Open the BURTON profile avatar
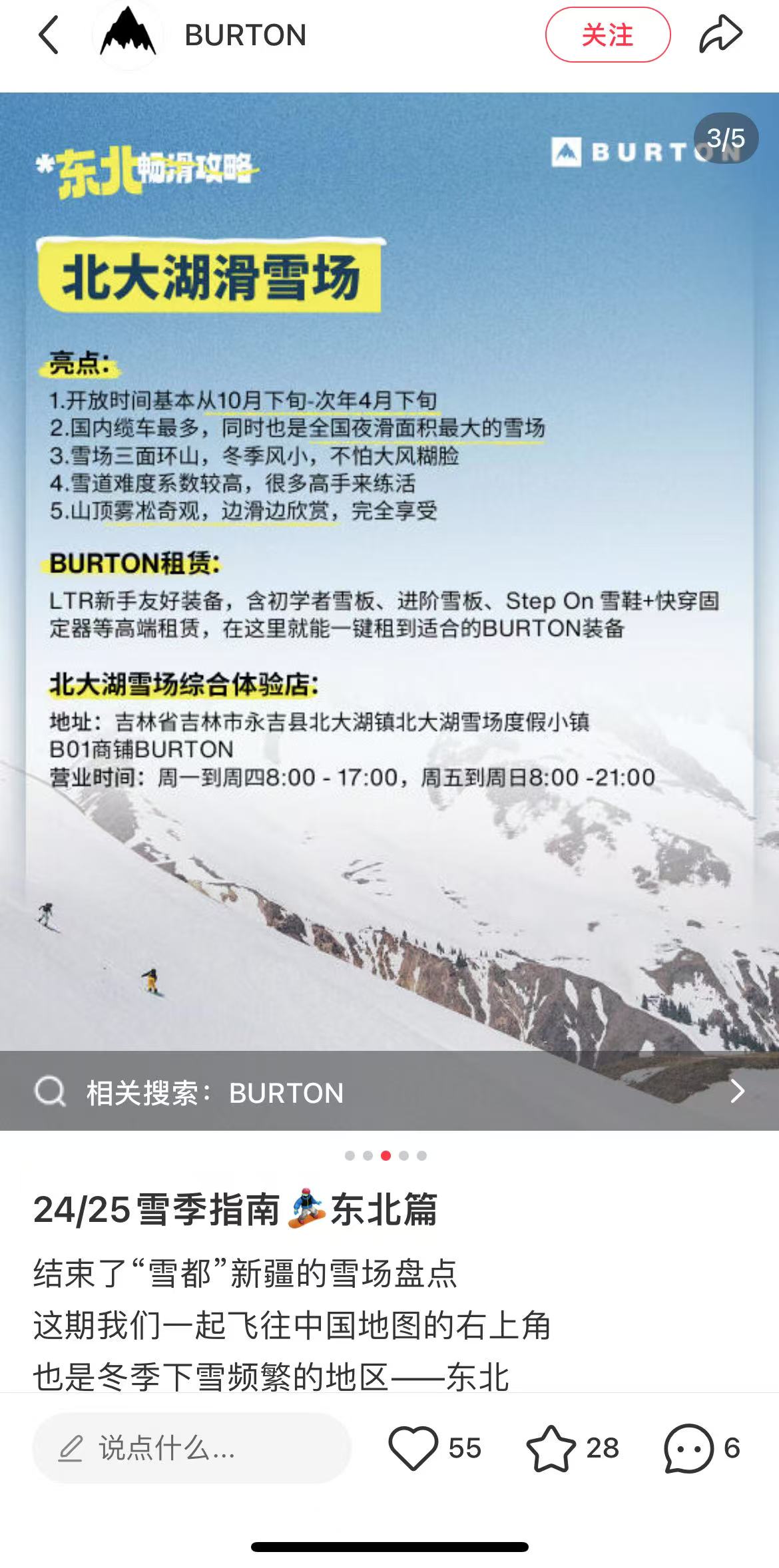779x1568 pixels. [x=128, y=35]
